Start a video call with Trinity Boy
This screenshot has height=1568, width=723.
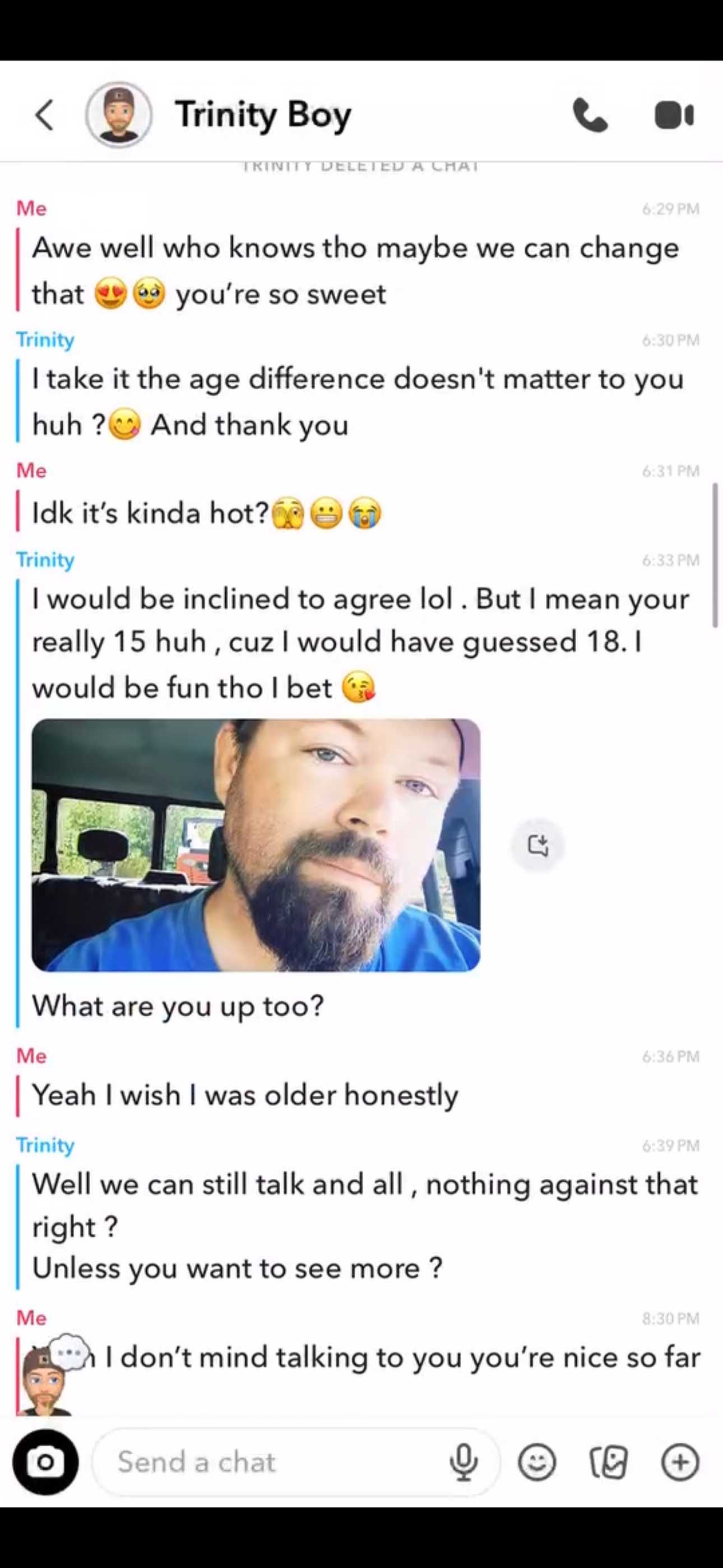click(x=674, y=115)
